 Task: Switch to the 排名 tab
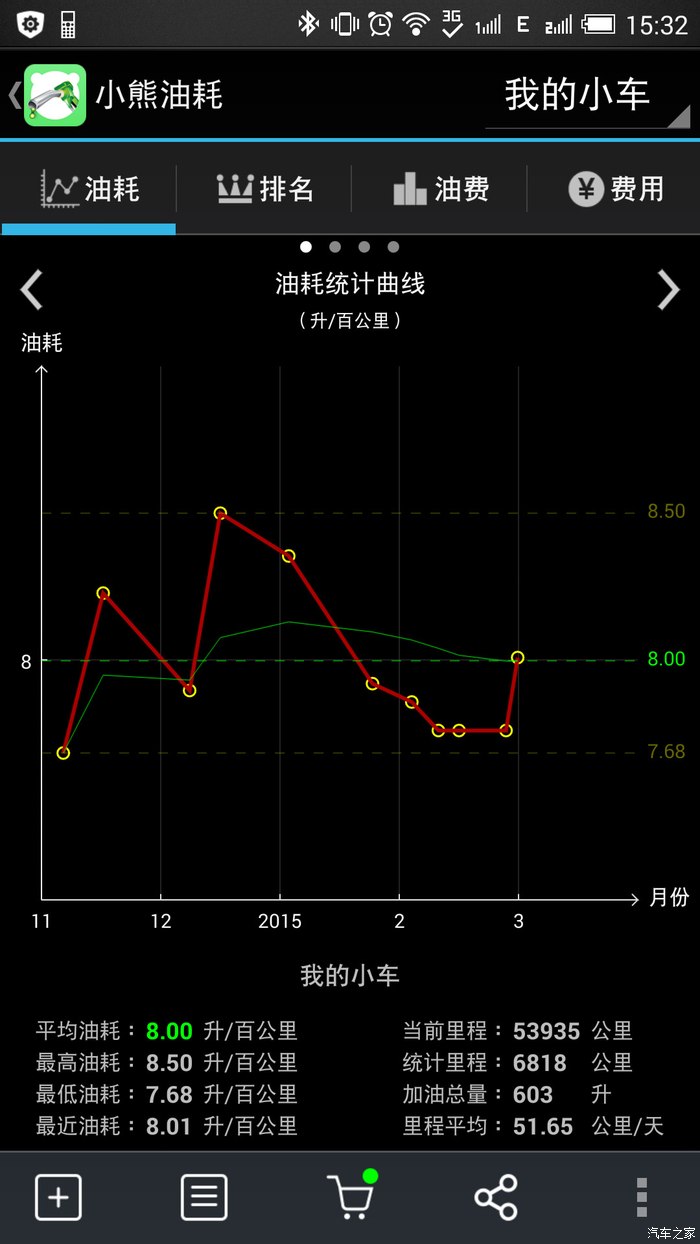(x=265, y=189)
